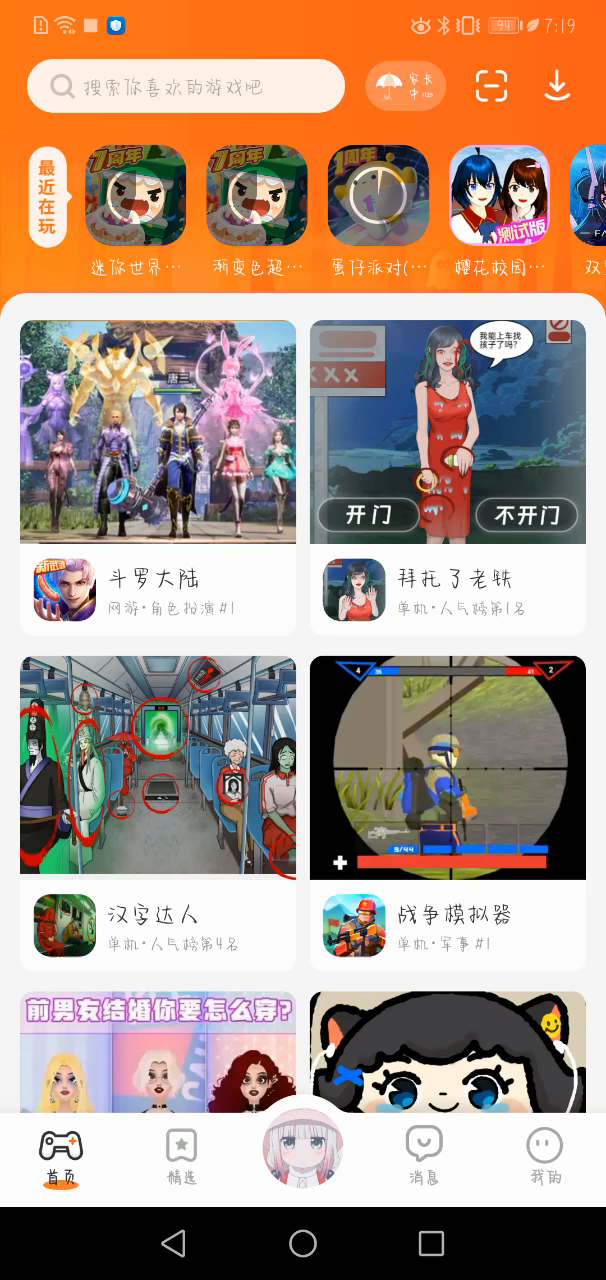
Task: Go back with the system back button
Action: pos(174,1243)
